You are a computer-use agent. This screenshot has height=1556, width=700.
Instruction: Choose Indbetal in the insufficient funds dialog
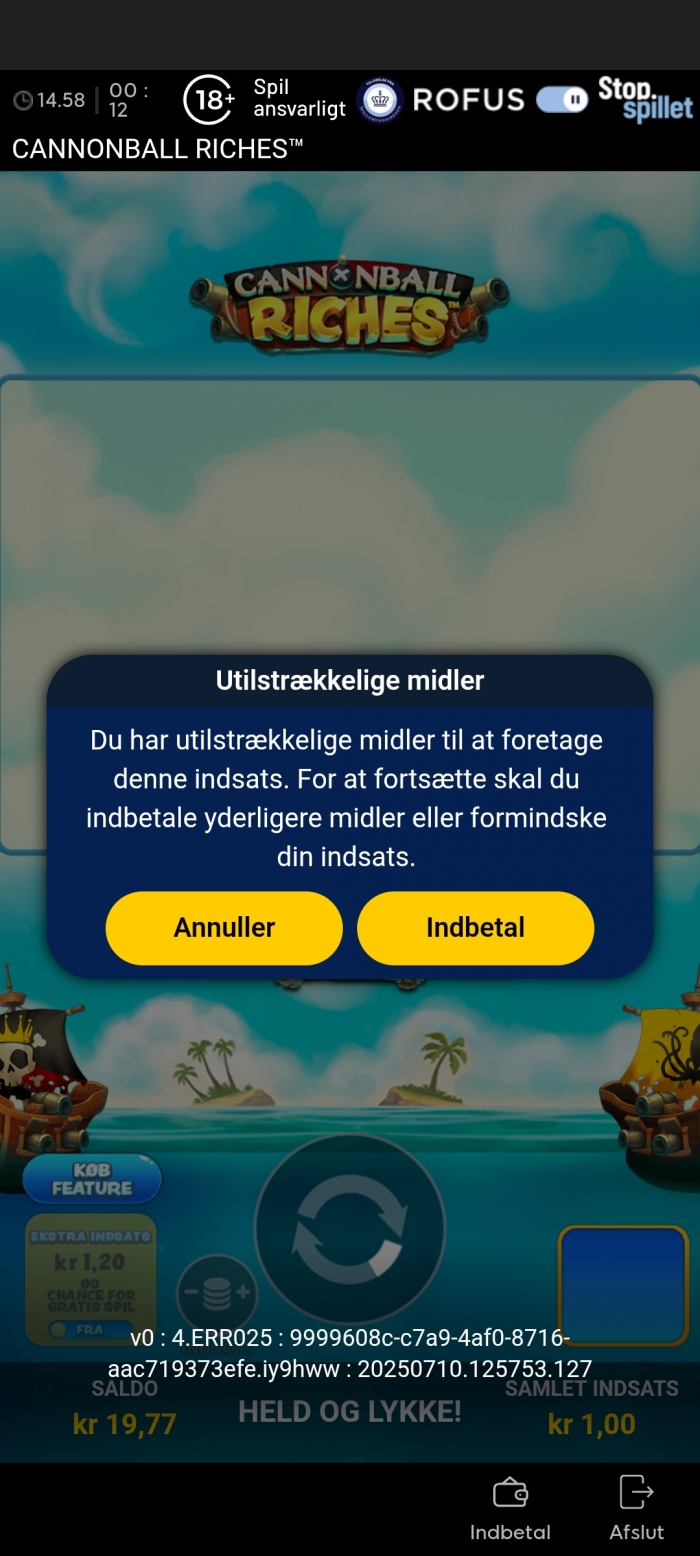coord(475,928)
